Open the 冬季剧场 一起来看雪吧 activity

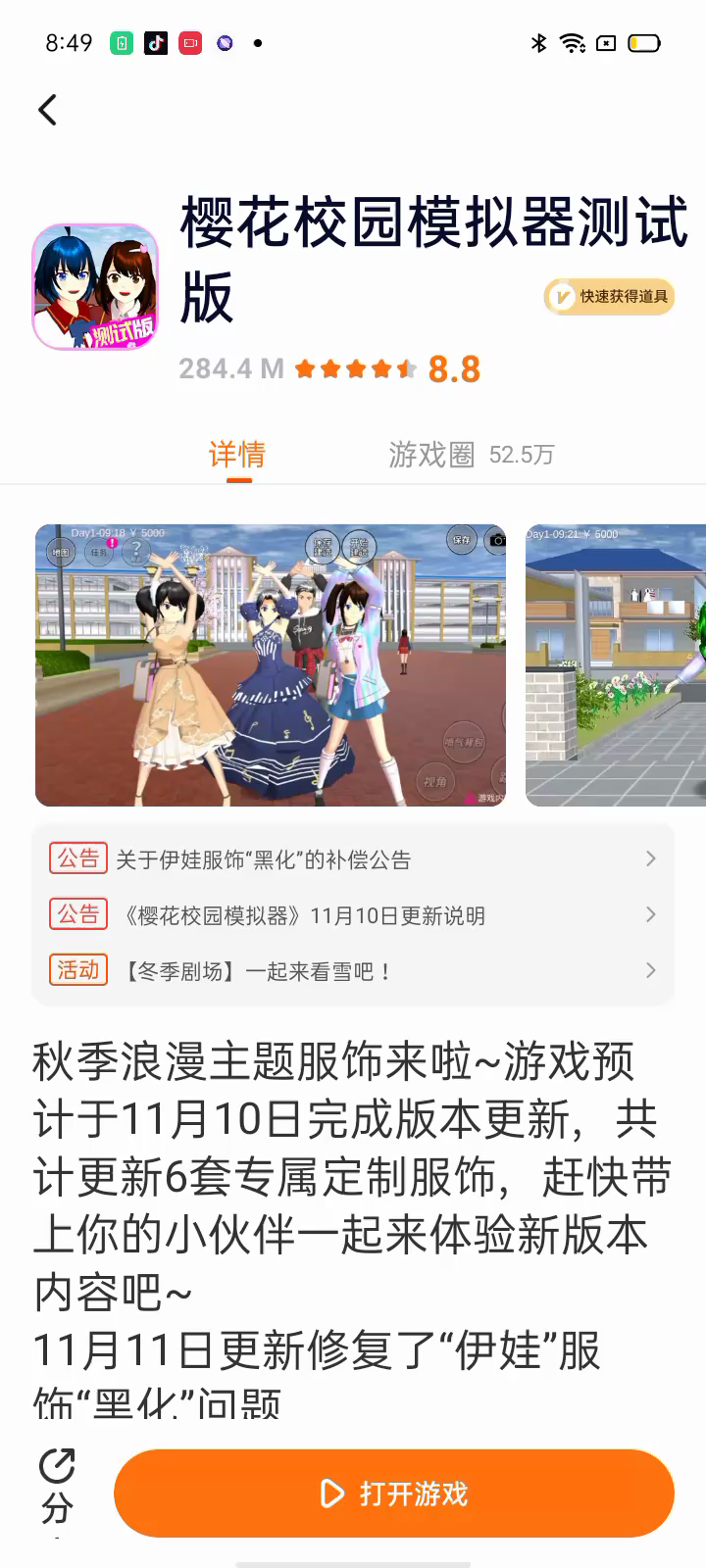pos(353,971)
